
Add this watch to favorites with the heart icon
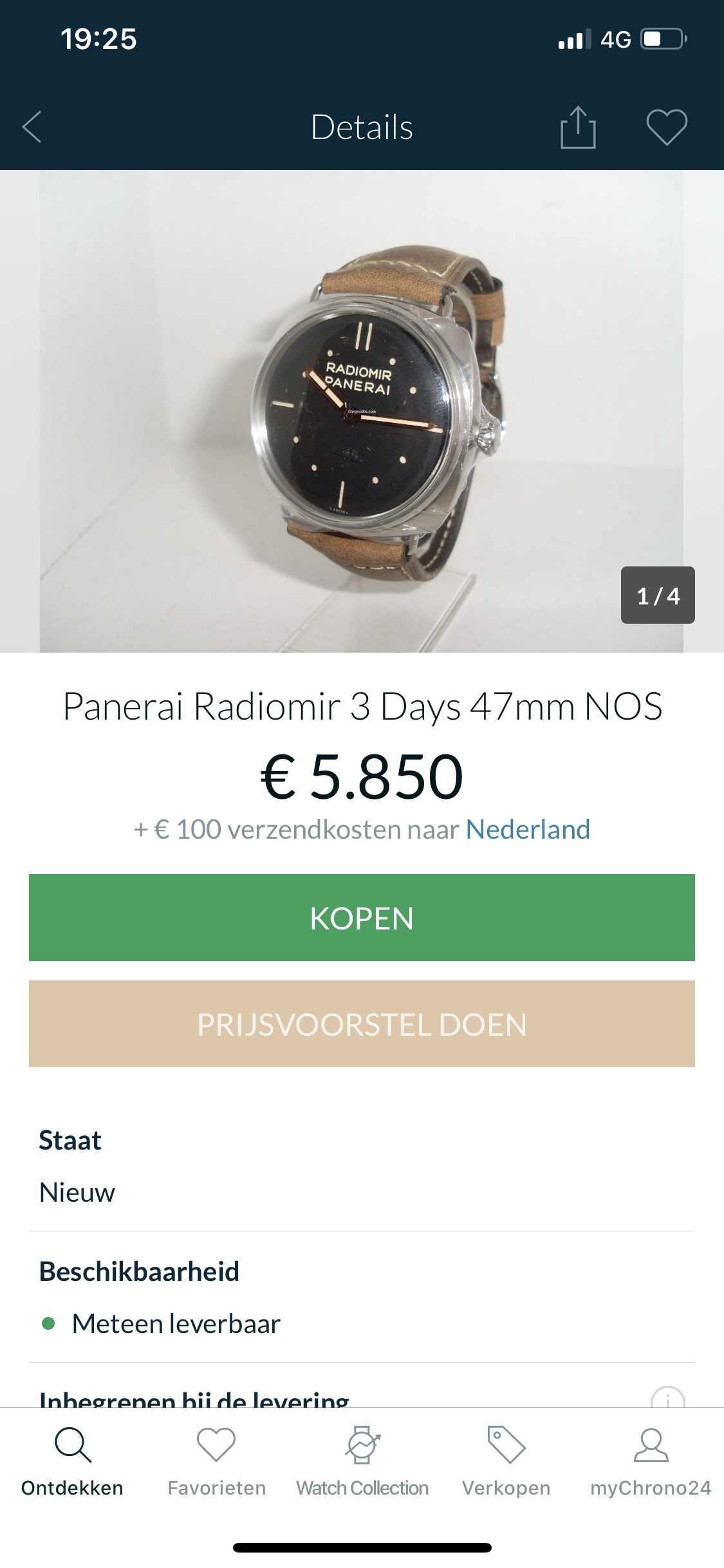(x=667, y=127)
